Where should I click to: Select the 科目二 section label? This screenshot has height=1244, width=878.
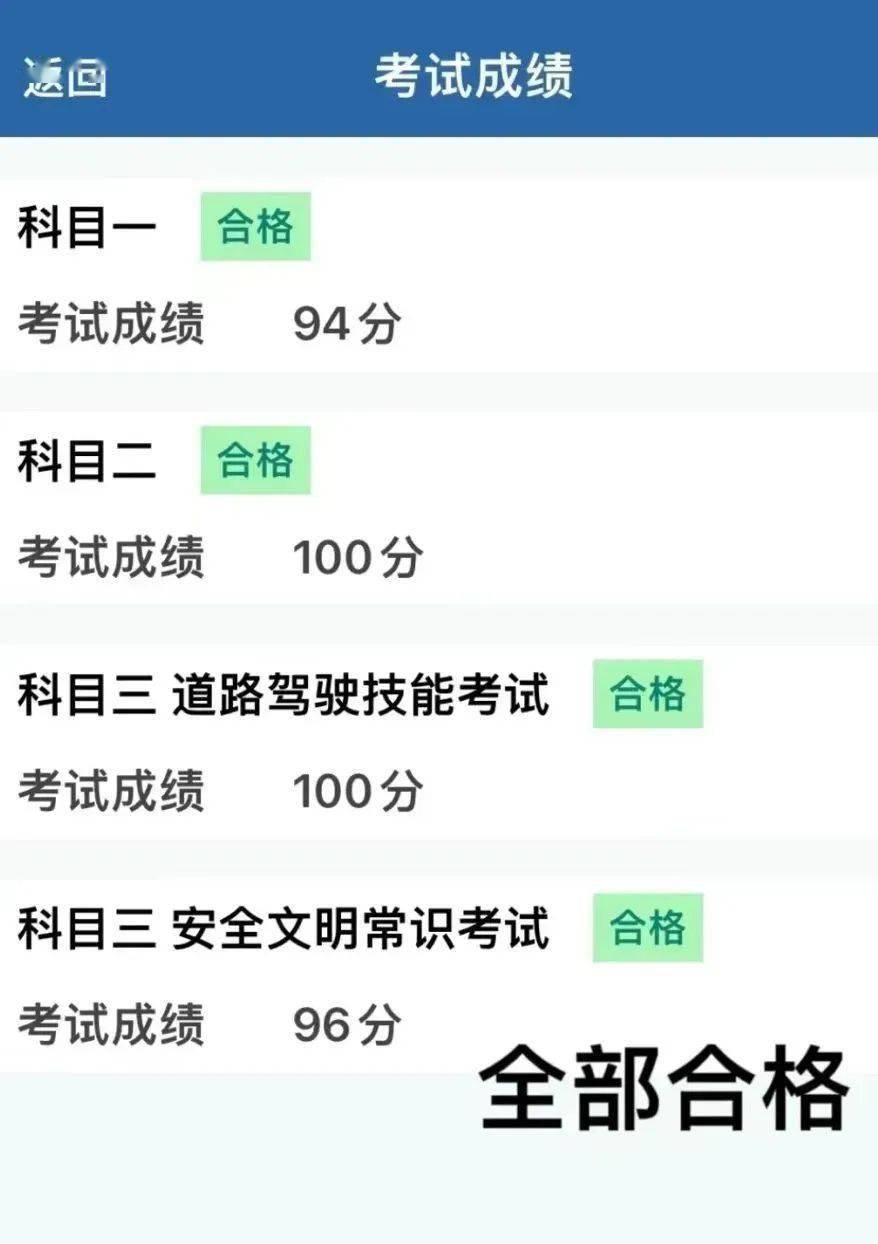tap(85, 460)
